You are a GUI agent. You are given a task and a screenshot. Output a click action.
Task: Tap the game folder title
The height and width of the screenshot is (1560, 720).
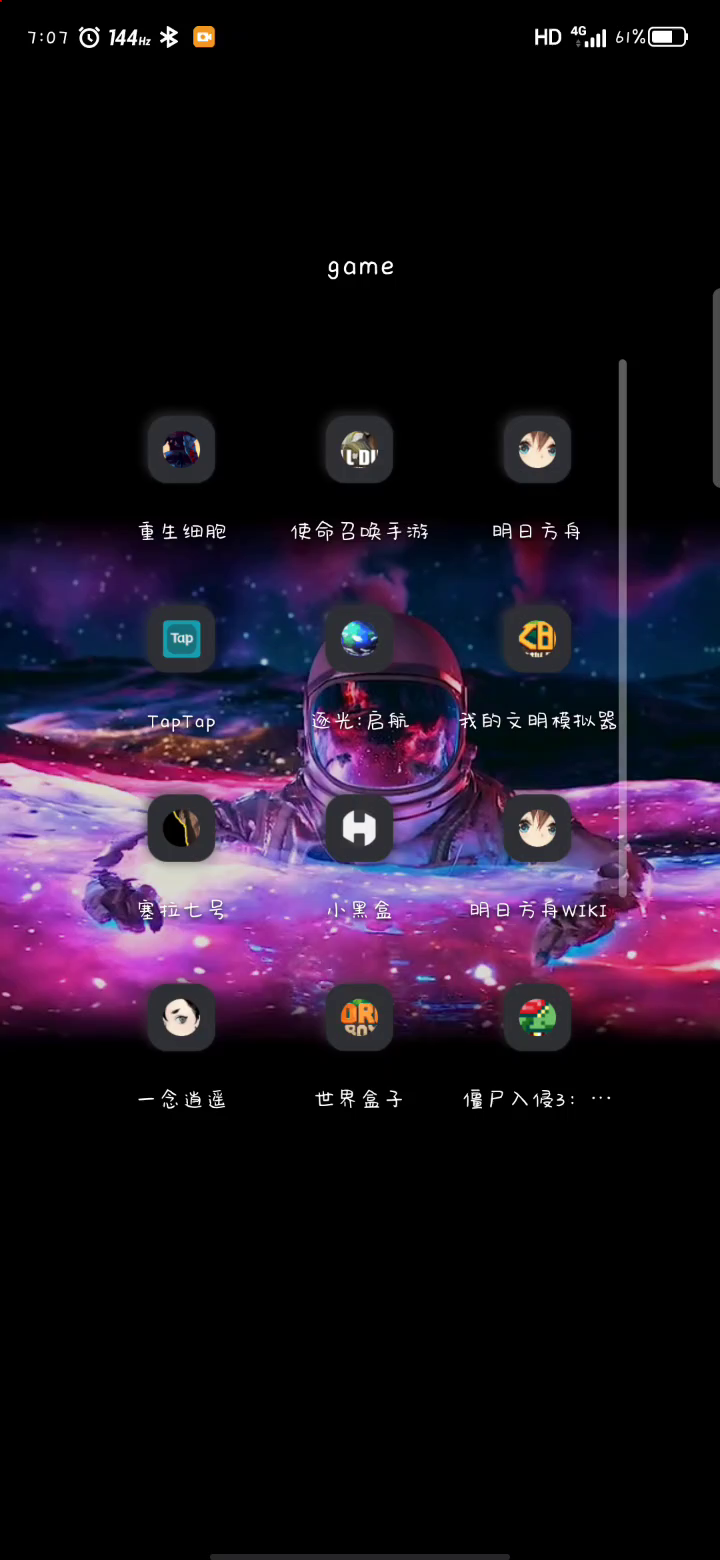coord(360,267)
